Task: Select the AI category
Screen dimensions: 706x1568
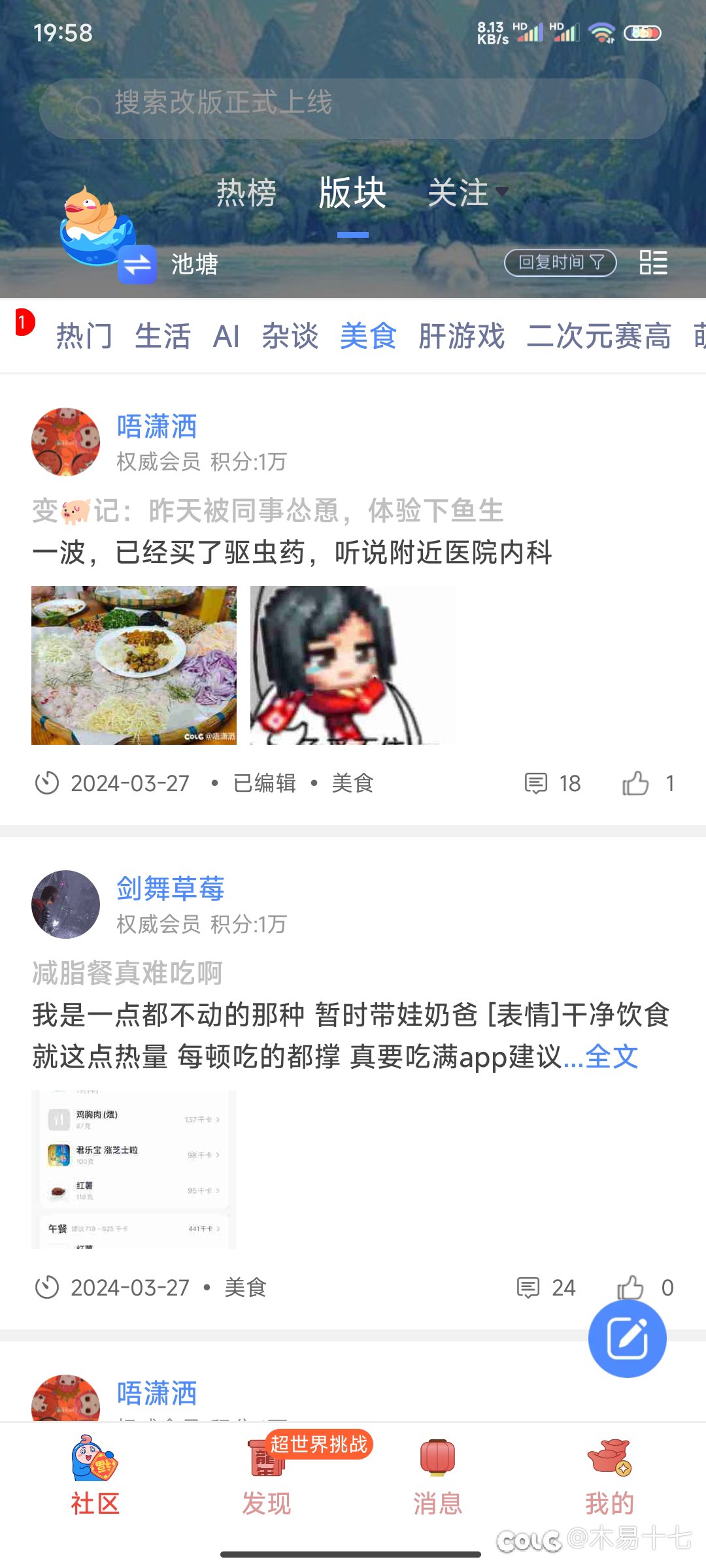Action: [226, 336]
